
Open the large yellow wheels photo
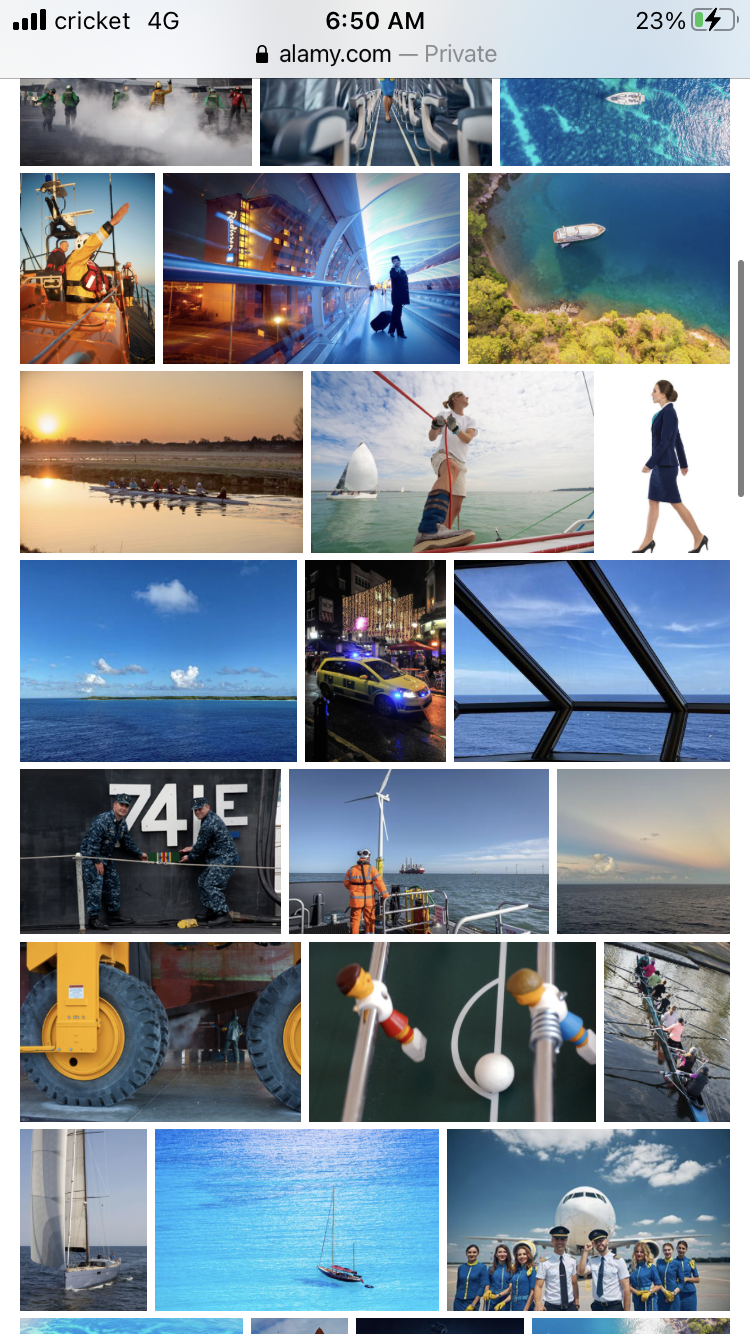[160, 1032]
